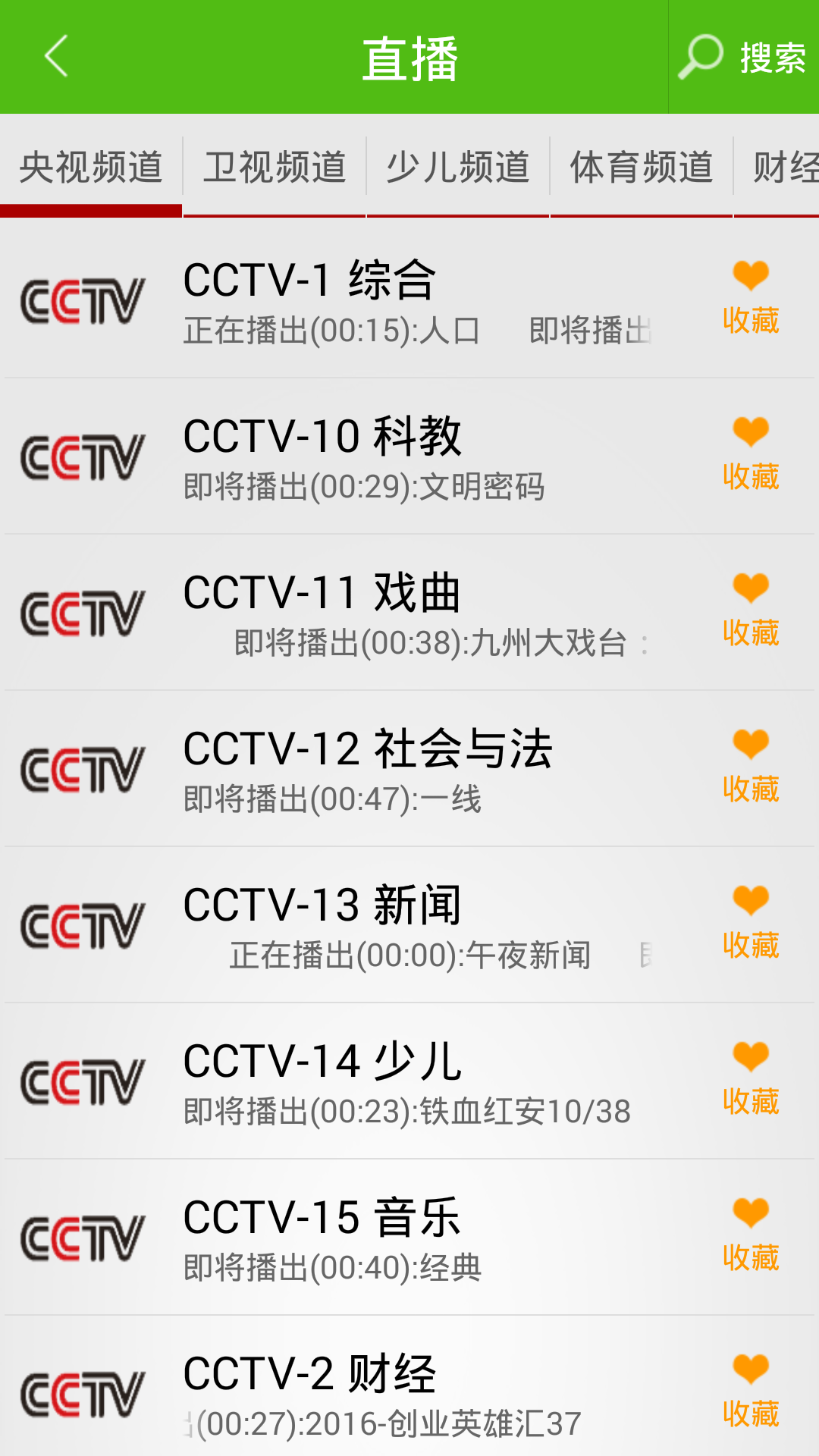This screenshot has height=1456, width=819.
Task: Favorite CCTV-14 少儿 with the heart toggle
Action: click(x=750, y=1054)
